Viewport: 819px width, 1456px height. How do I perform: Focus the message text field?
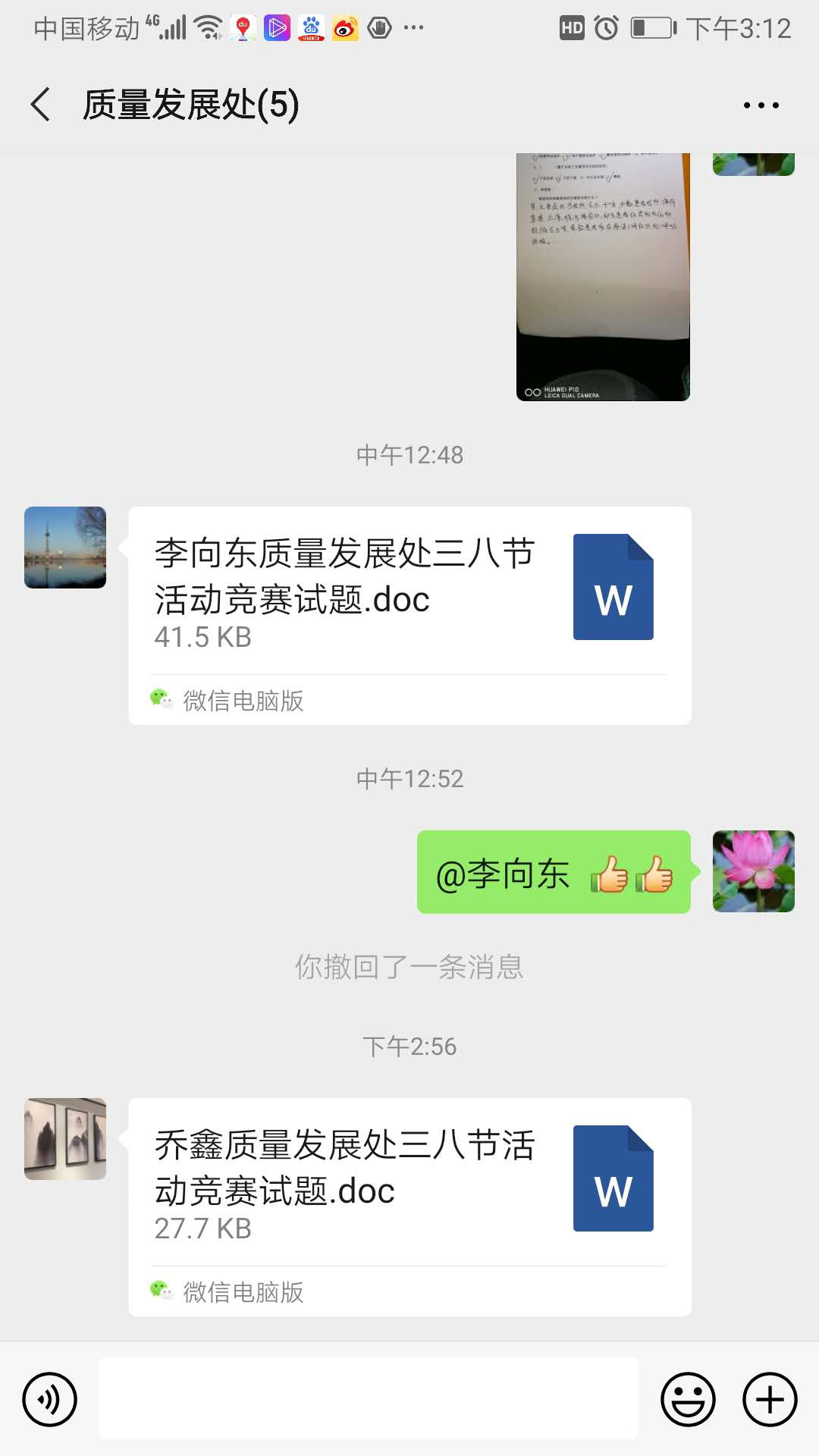(x=369, y=1399)
